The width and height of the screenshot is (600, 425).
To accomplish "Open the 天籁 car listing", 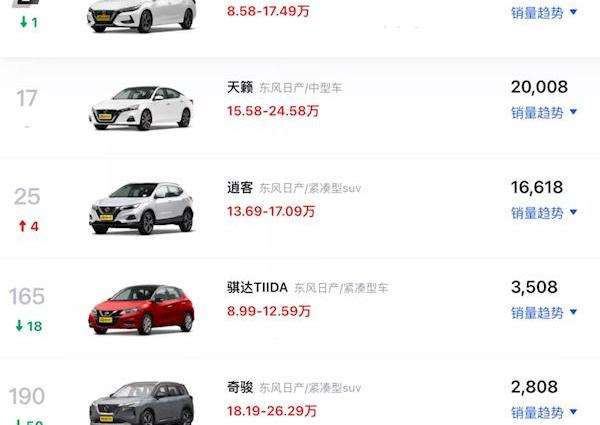I will tap(241, 88).
